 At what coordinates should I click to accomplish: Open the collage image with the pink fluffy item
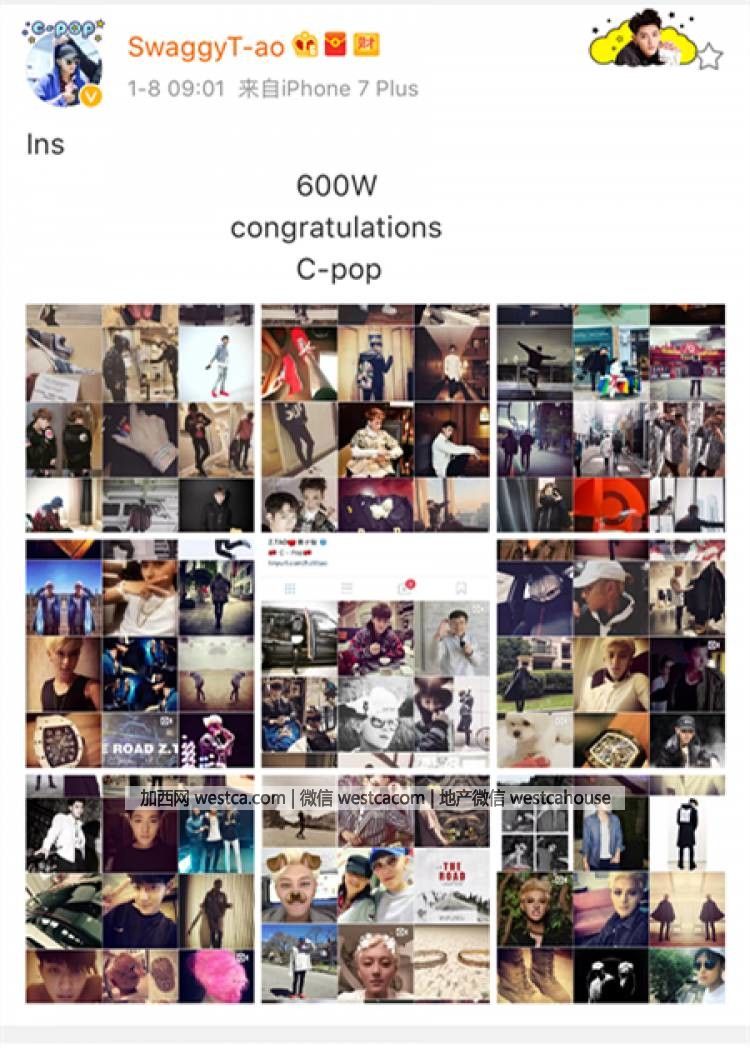(x=140, y=887)
